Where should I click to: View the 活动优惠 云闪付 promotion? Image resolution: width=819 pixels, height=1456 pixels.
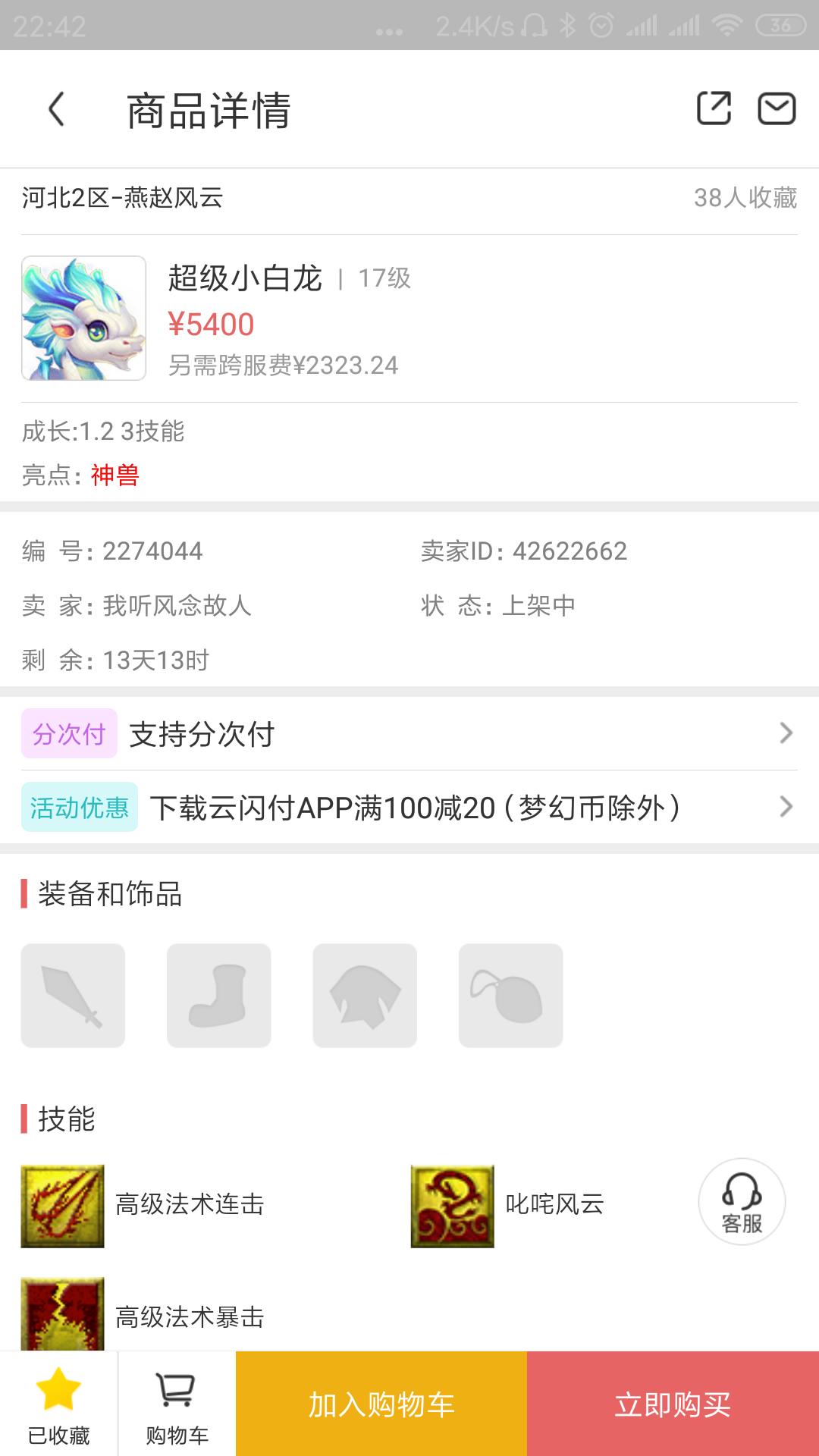[x=409, y=807]
